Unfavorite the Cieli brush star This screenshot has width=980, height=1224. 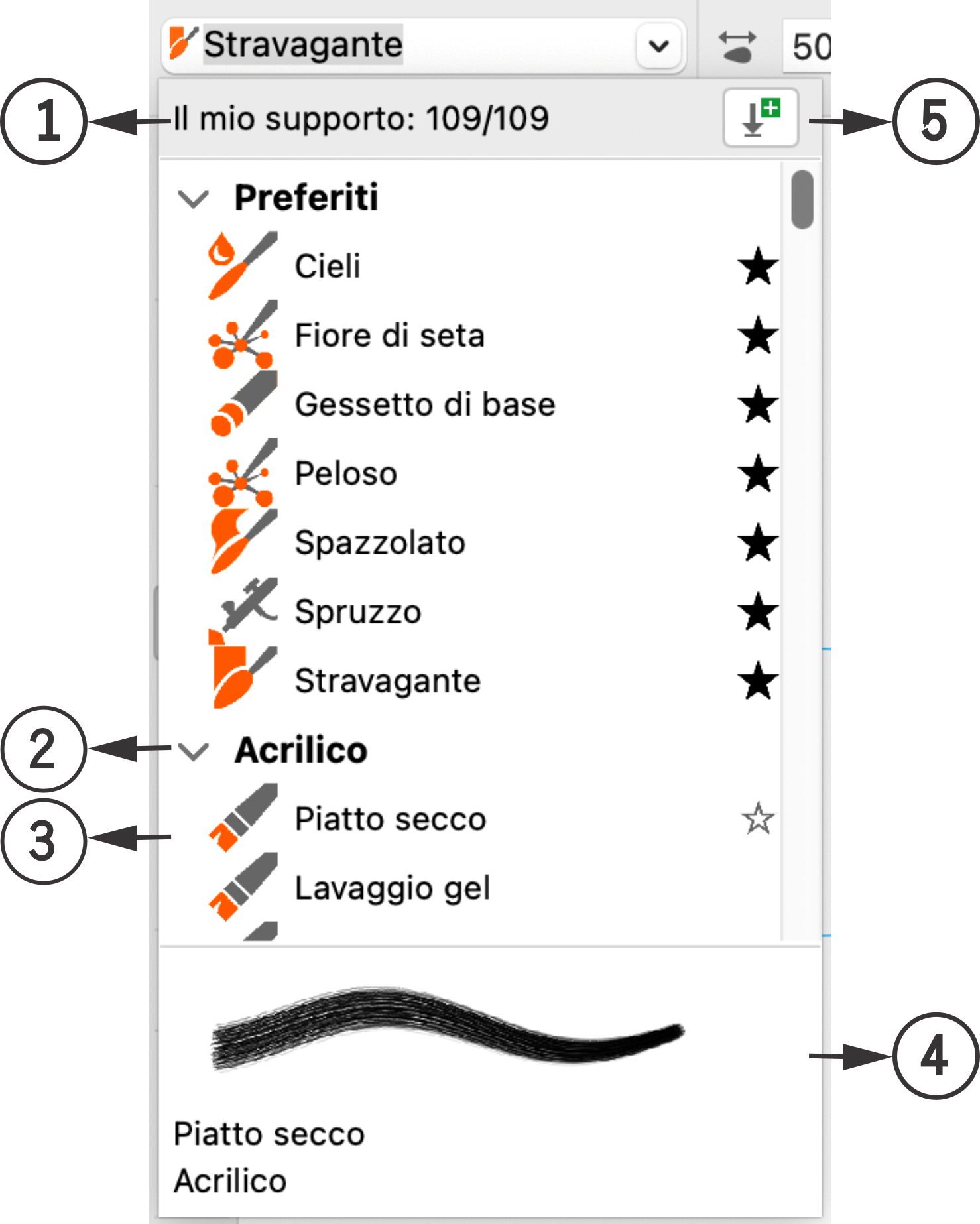tap(758, 267)
